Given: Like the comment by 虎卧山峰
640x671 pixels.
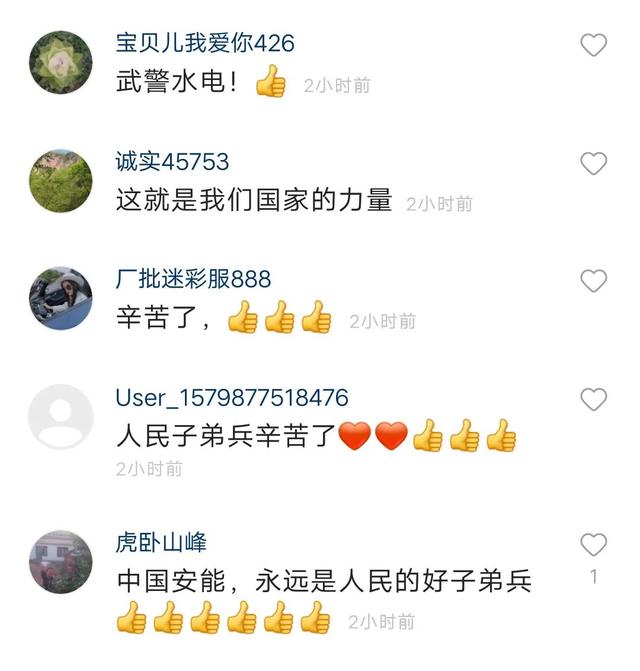Looking at the screenshot, I should tap(594, 545).
